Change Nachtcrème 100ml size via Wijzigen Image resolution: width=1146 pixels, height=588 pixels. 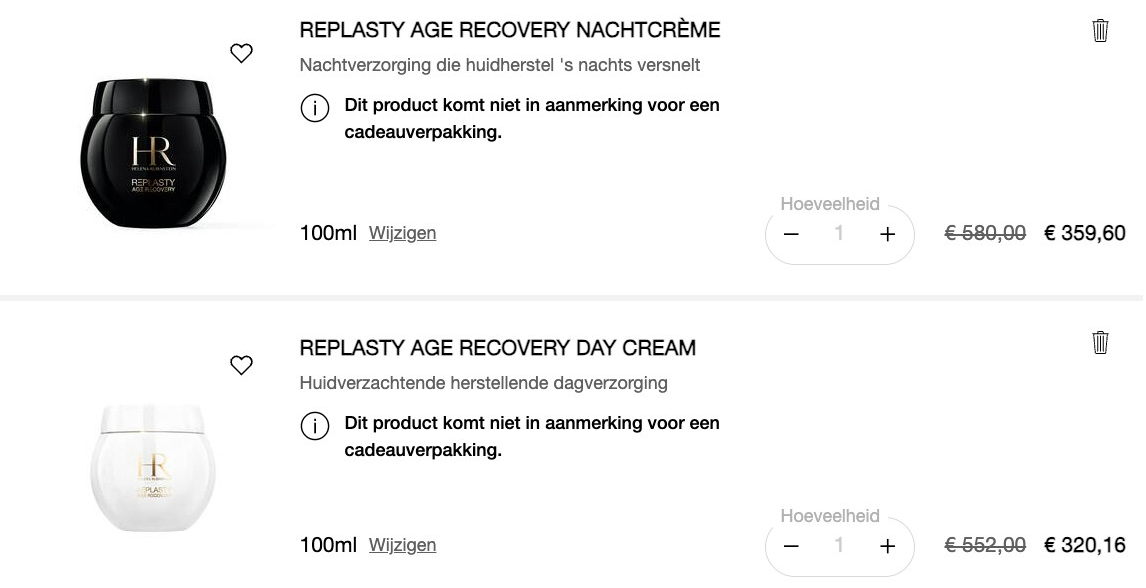coord(402,233)
